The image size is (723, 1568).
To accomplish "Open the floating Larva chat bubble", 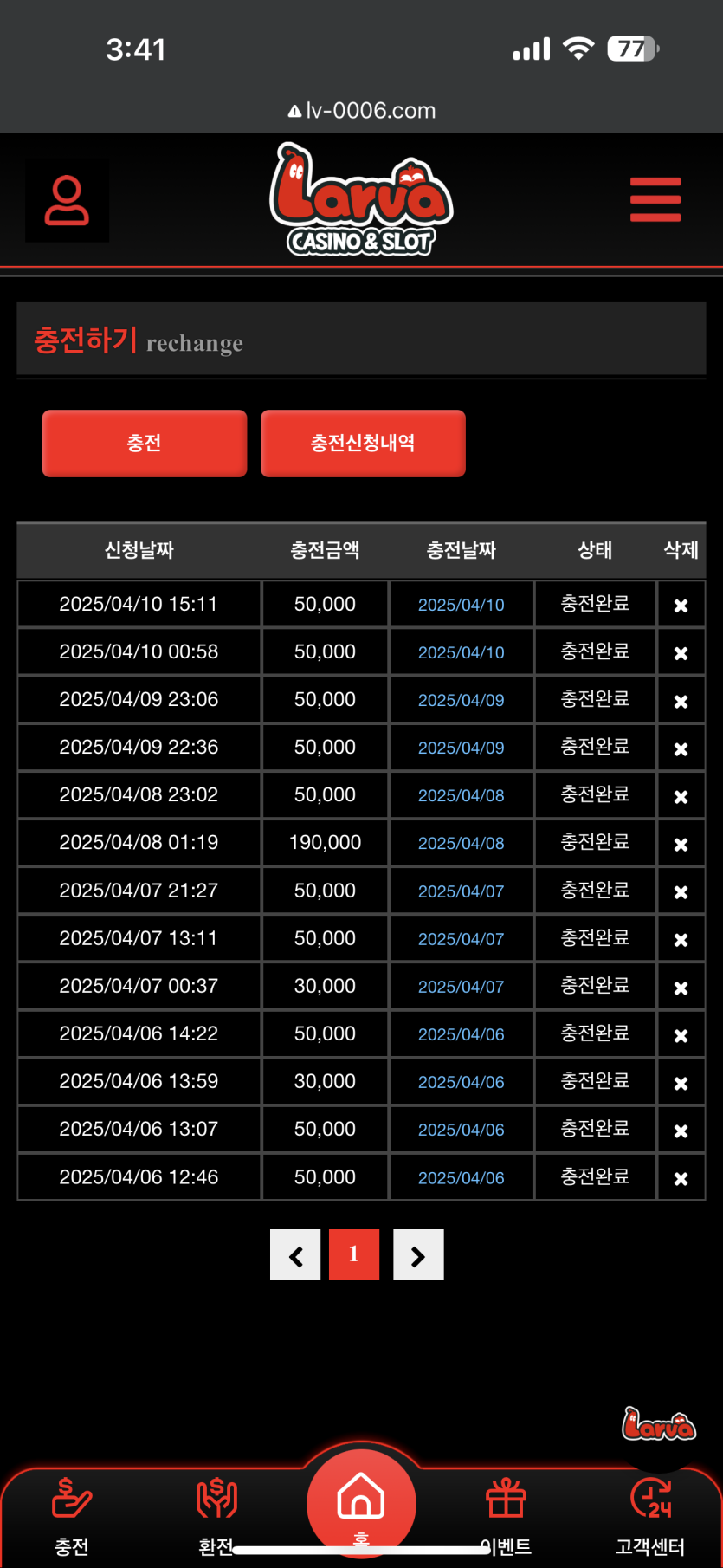I will pyautogui.click(x=659, y=1423).
